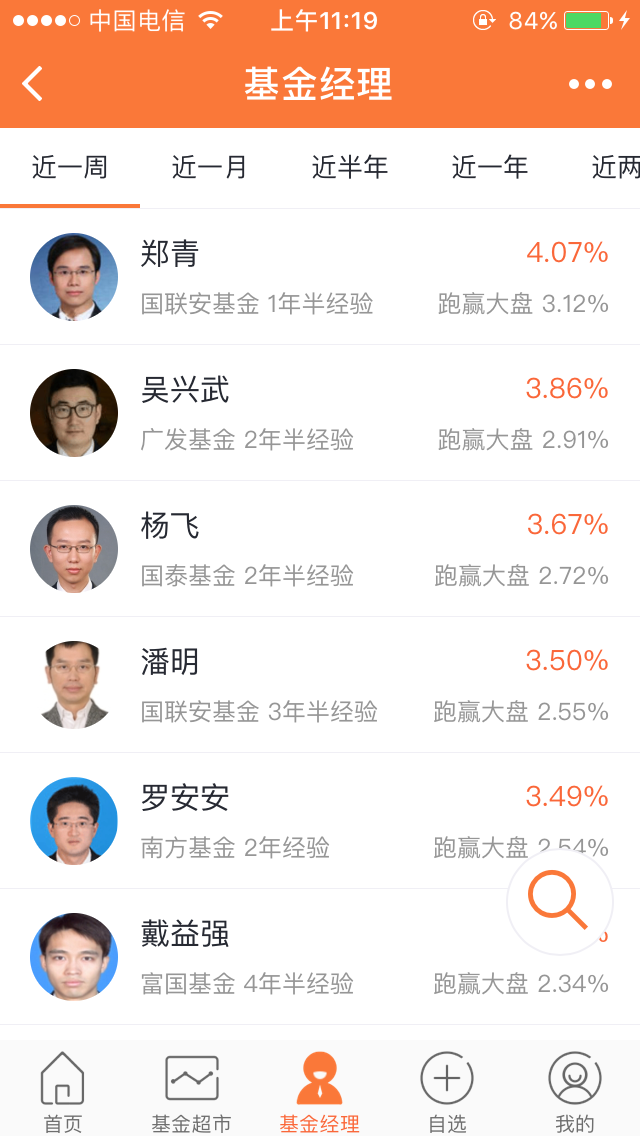Select the 近半年 ranking tab
This screenshot has width=640, height=1136.
[x=350, y=167]
